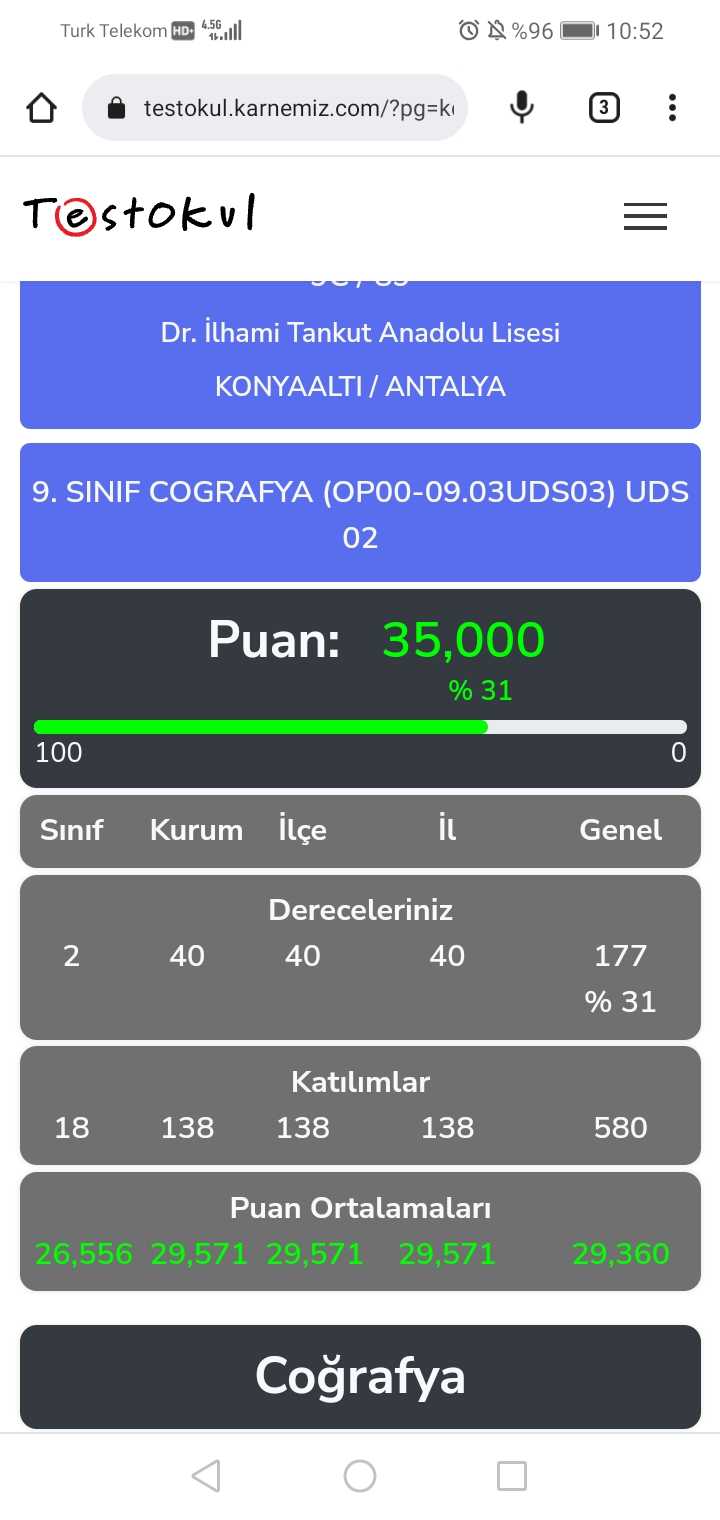This screenshot has height=1520, width=720.
Task: Open the browser voice search microphone
Action: tap(521, 107)
